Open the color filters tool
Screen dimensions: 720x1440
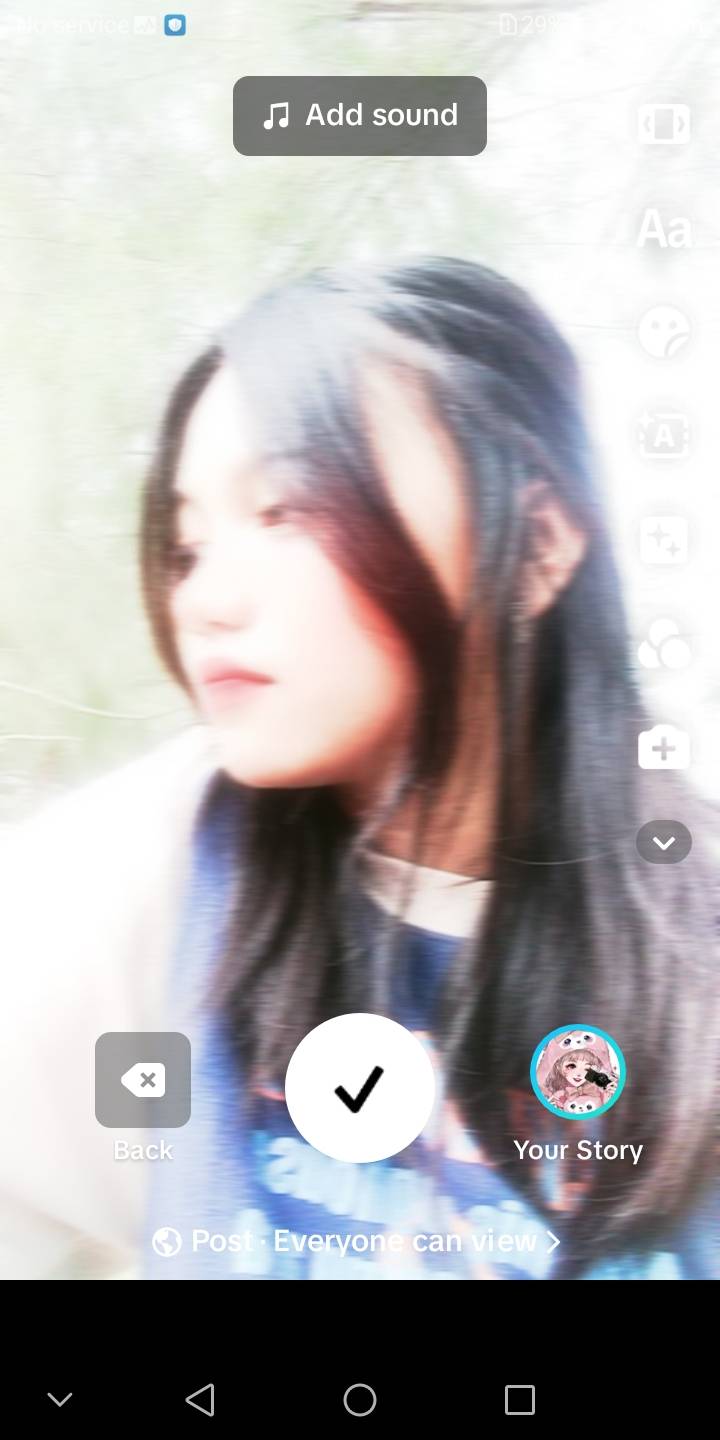(664, 644)
